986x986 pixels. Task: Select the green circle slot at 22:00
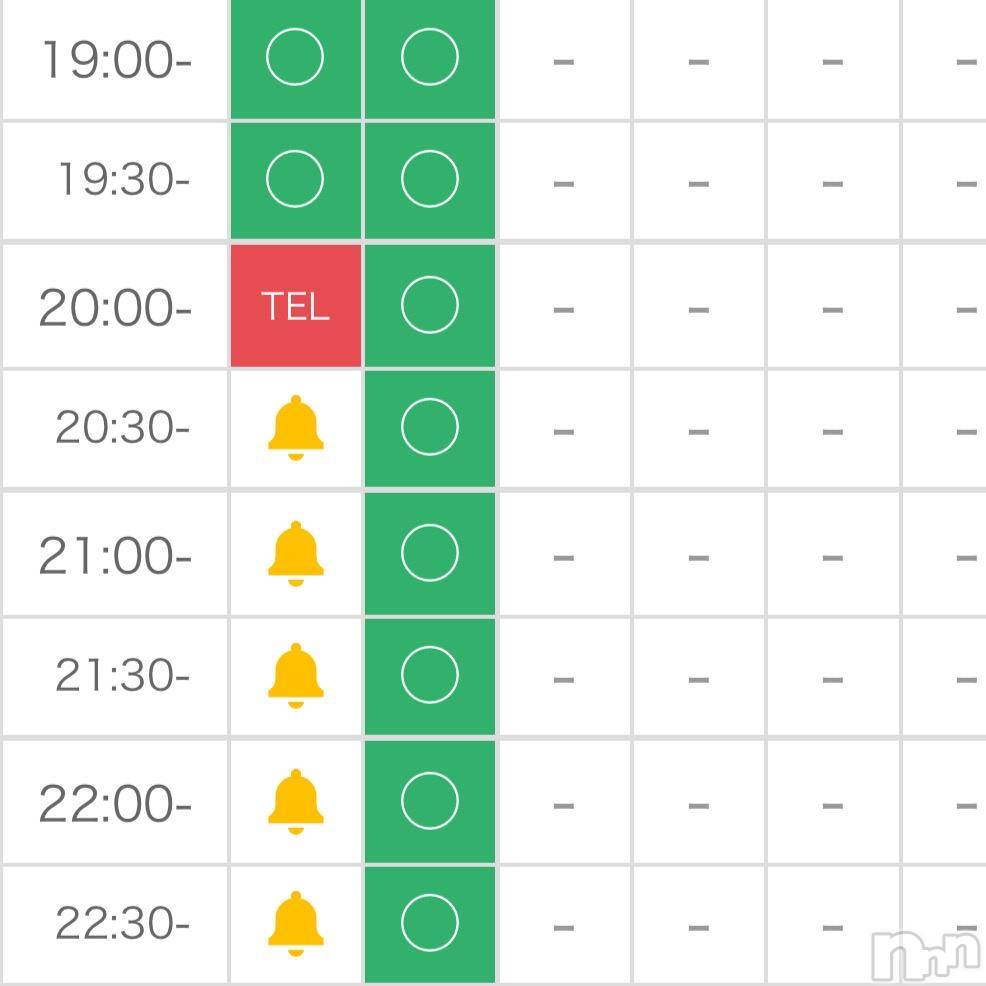429,801
